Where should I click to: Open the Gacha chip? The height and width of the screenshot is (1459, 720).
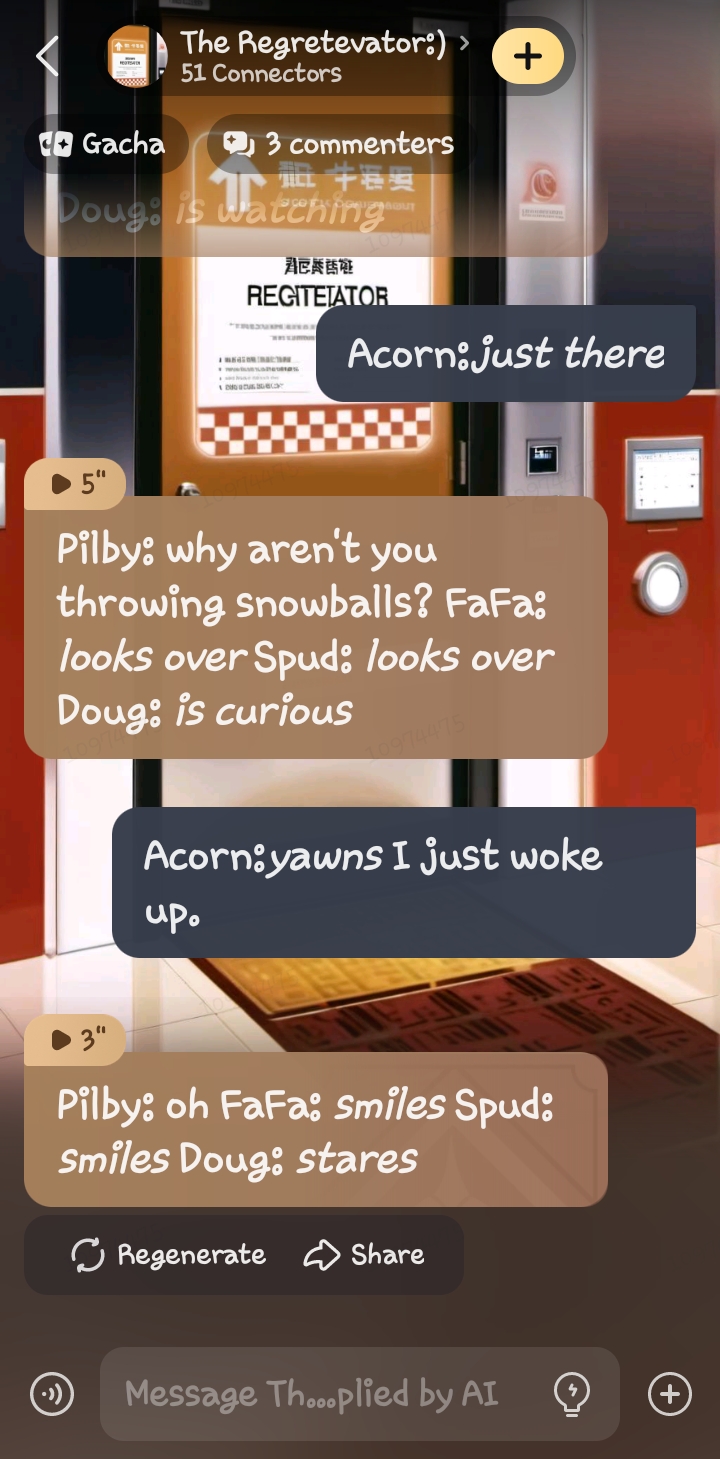pyautogui.click(x=104, y=144)
